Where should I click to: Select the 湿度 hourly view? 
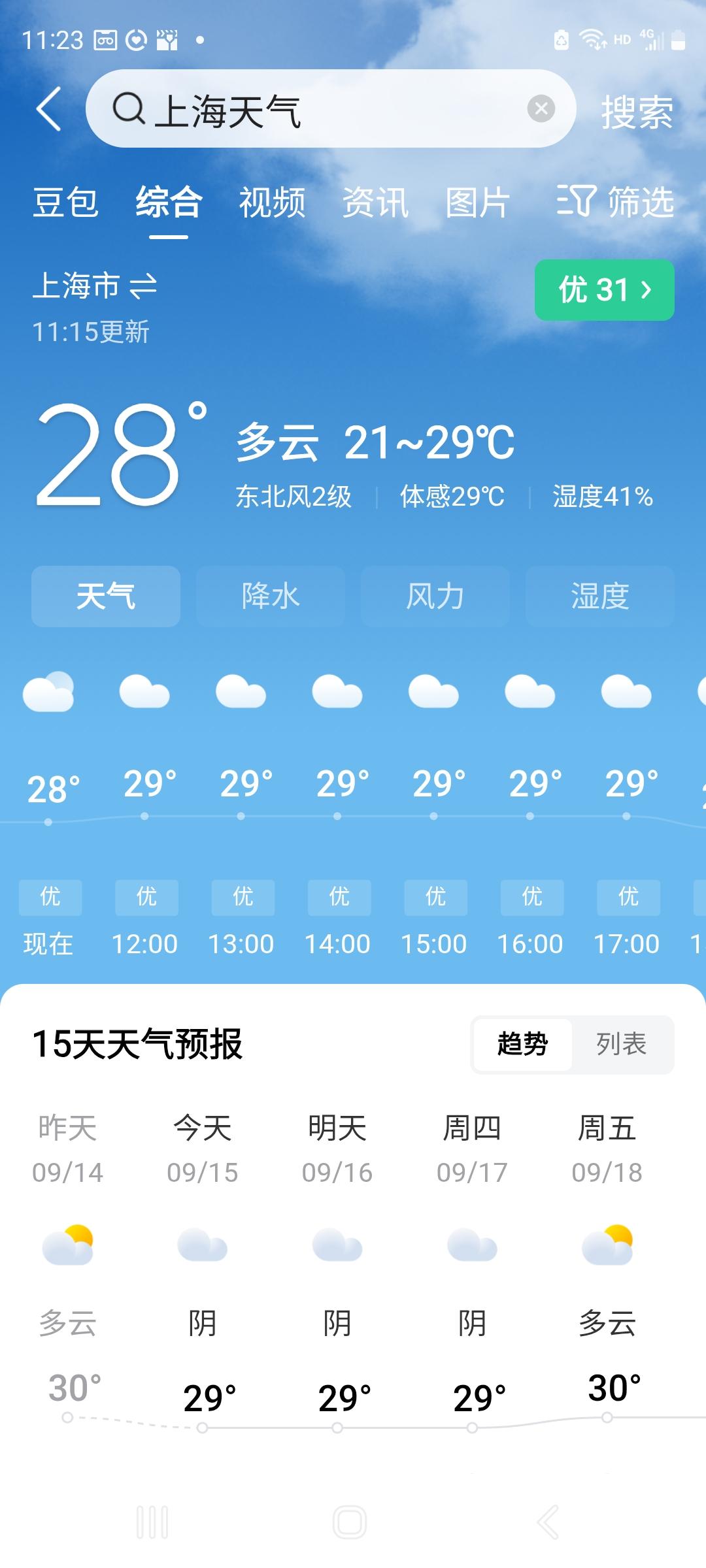coord(600,596)
